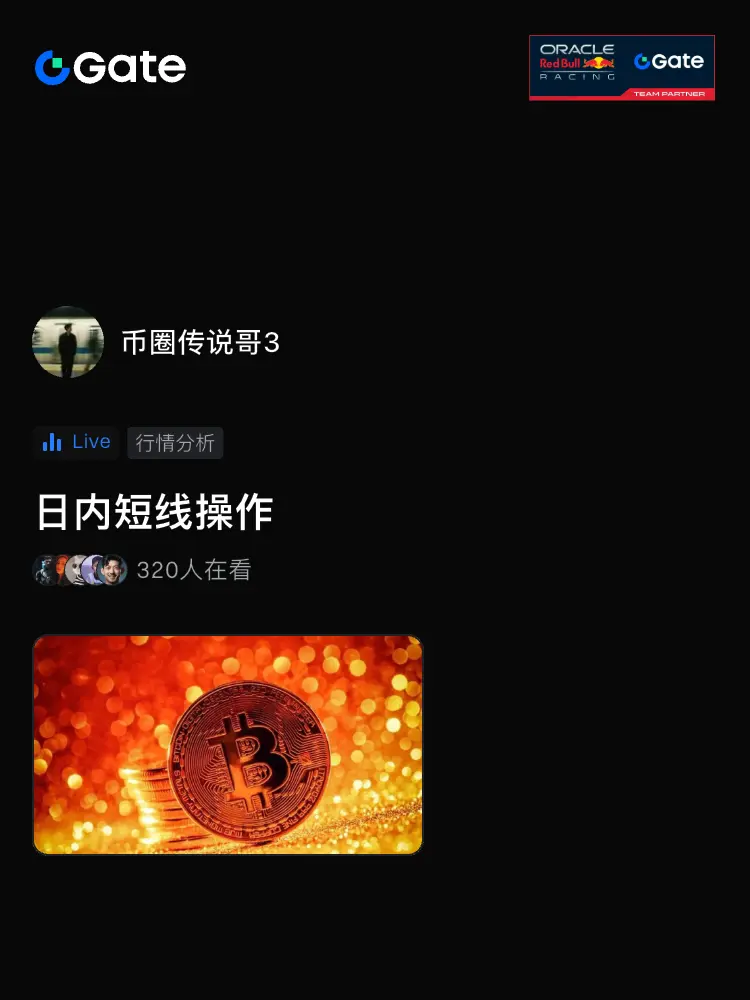Viewport: 750px width, 1000px height.
Task: Select the last viewer avatar in the row
Action: pyautogui.click(x=112, y=569)
